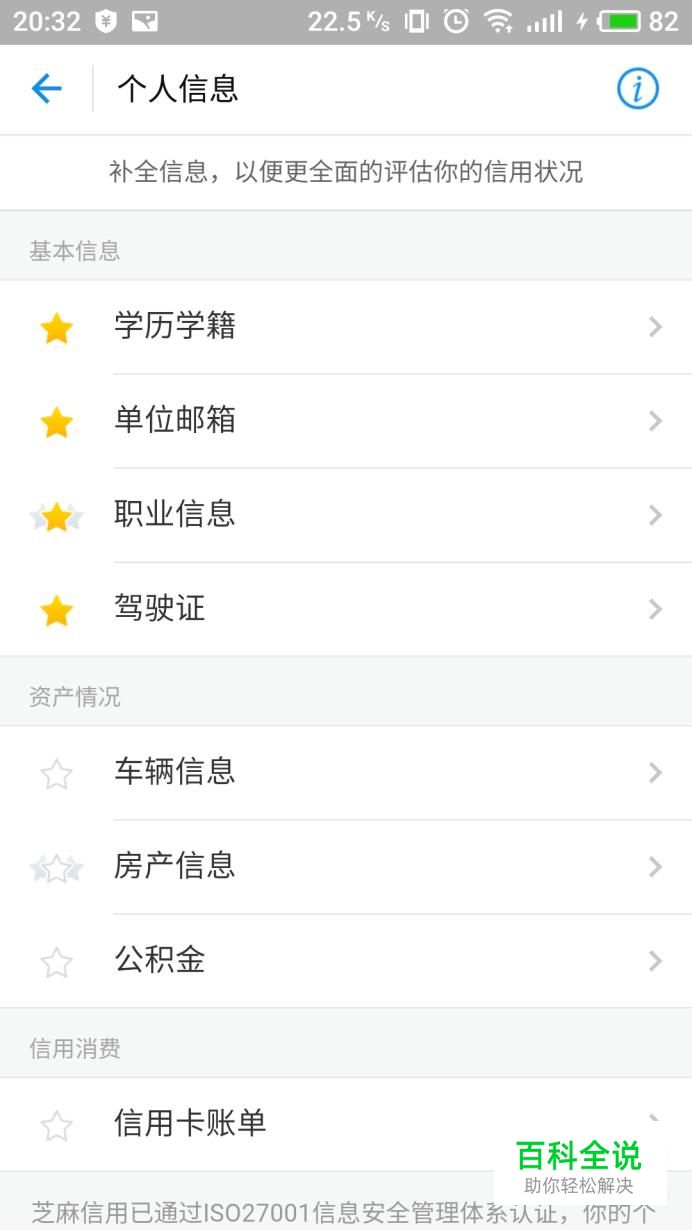Open the info icon in the header
Screen dimensions: 692x1230
[x=637, y=89]
